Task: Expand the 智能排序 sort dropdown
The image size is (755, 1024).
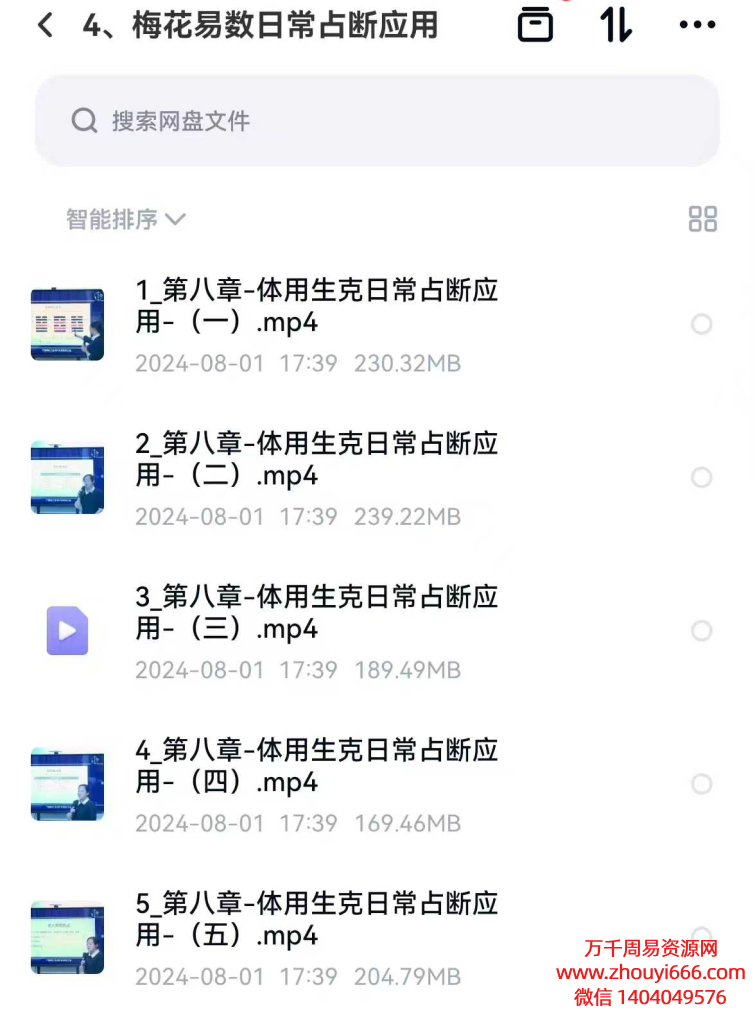Action: (126, 219)
